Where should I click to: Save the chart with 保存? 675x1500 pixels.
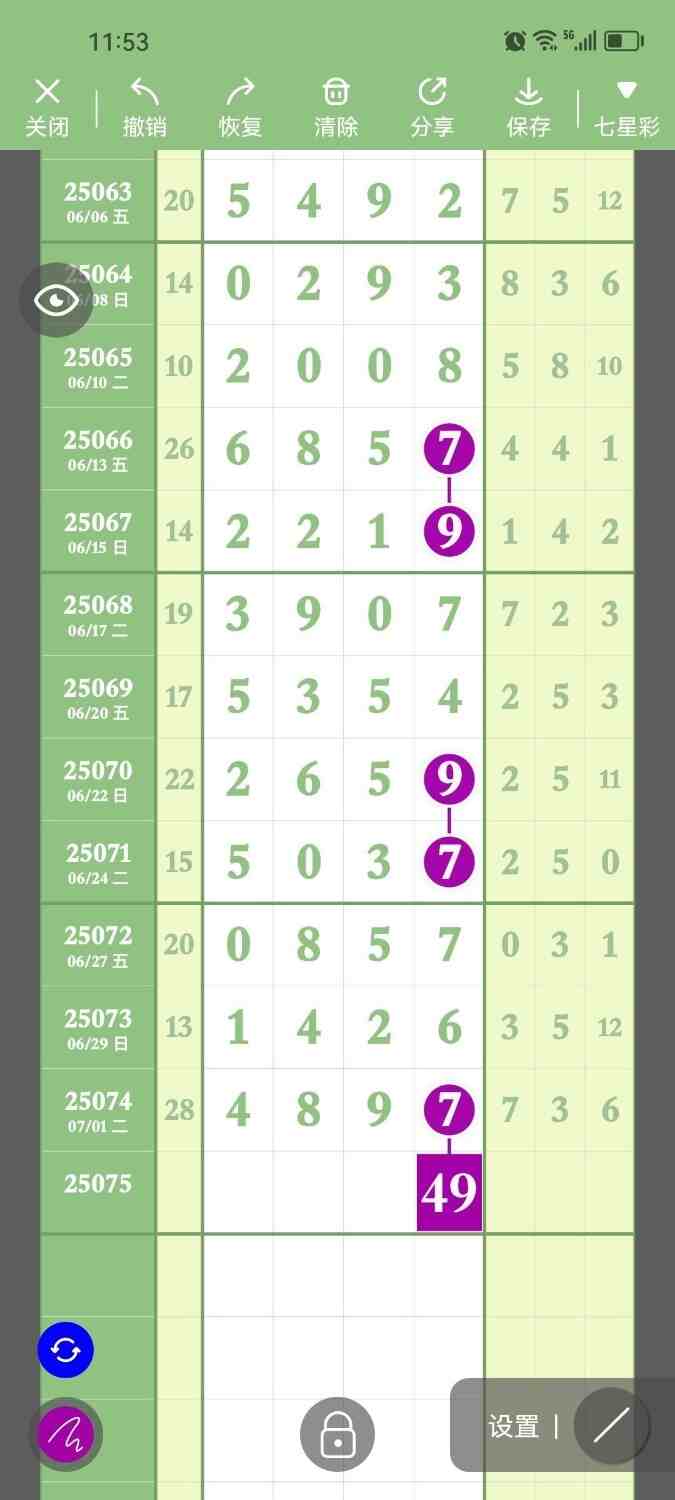point(528,108)
